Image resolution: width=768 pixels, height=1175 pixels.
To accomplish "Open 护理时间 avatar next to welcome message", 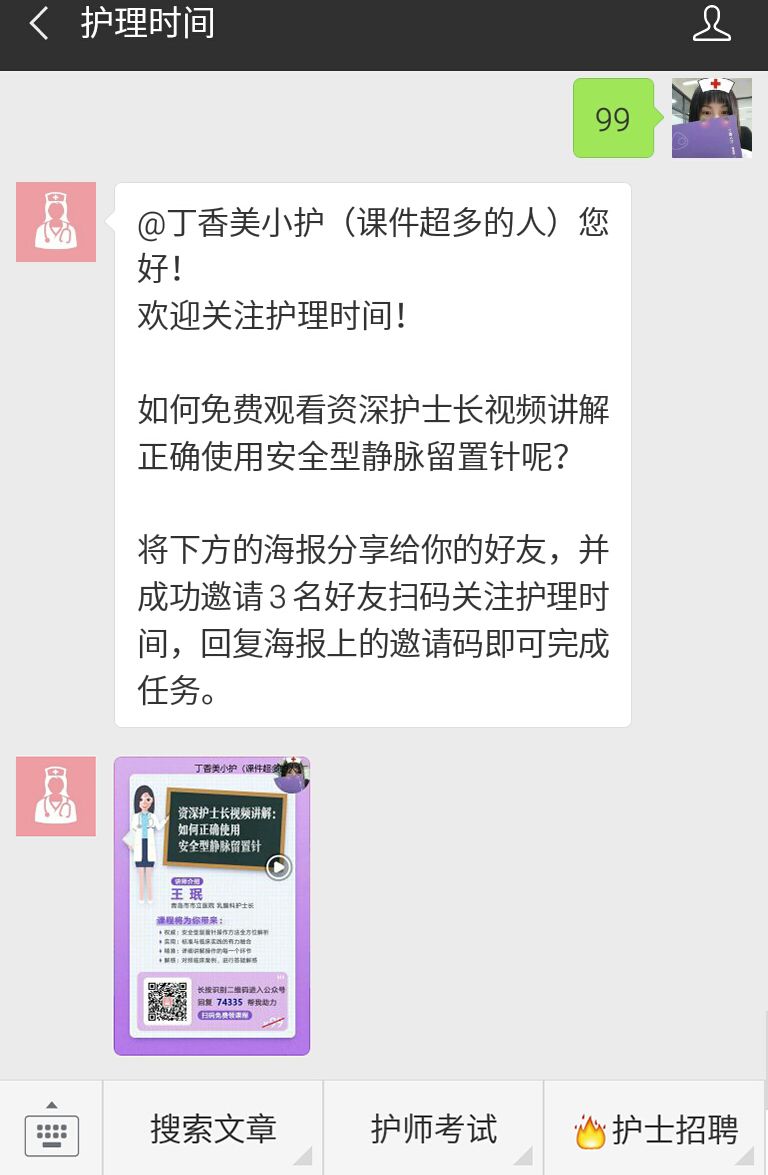I will tap(56, 222).
